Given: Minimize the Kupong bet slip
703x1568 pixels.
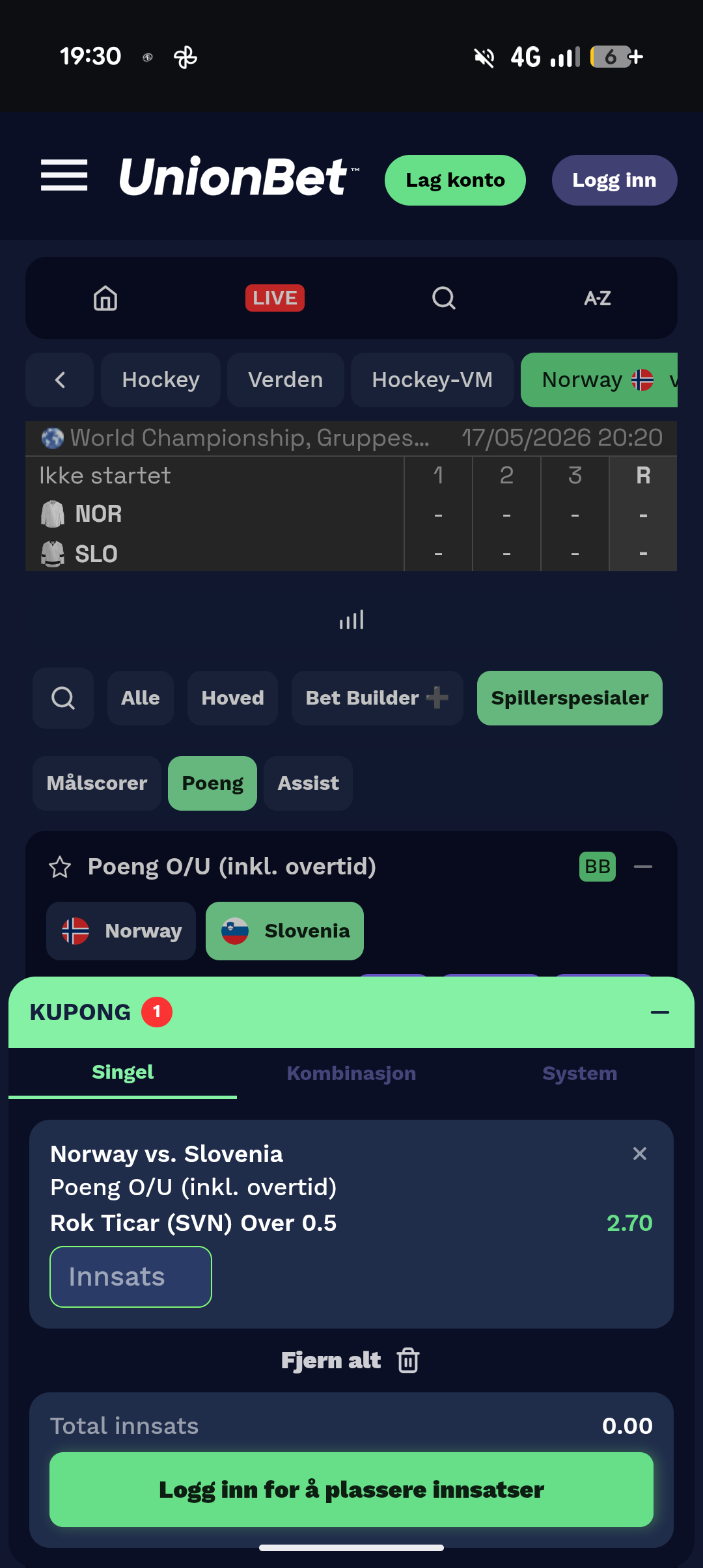Looking at the screenshot, I should coord(660,1012).
